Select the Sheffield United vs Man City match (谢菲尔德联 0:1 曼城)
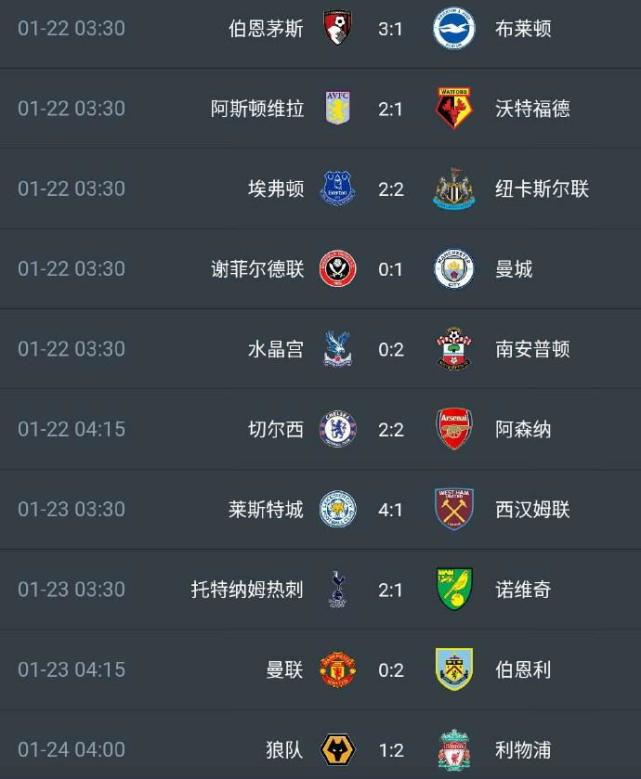Viewport: 641px width, 779px height. point(390,269)
